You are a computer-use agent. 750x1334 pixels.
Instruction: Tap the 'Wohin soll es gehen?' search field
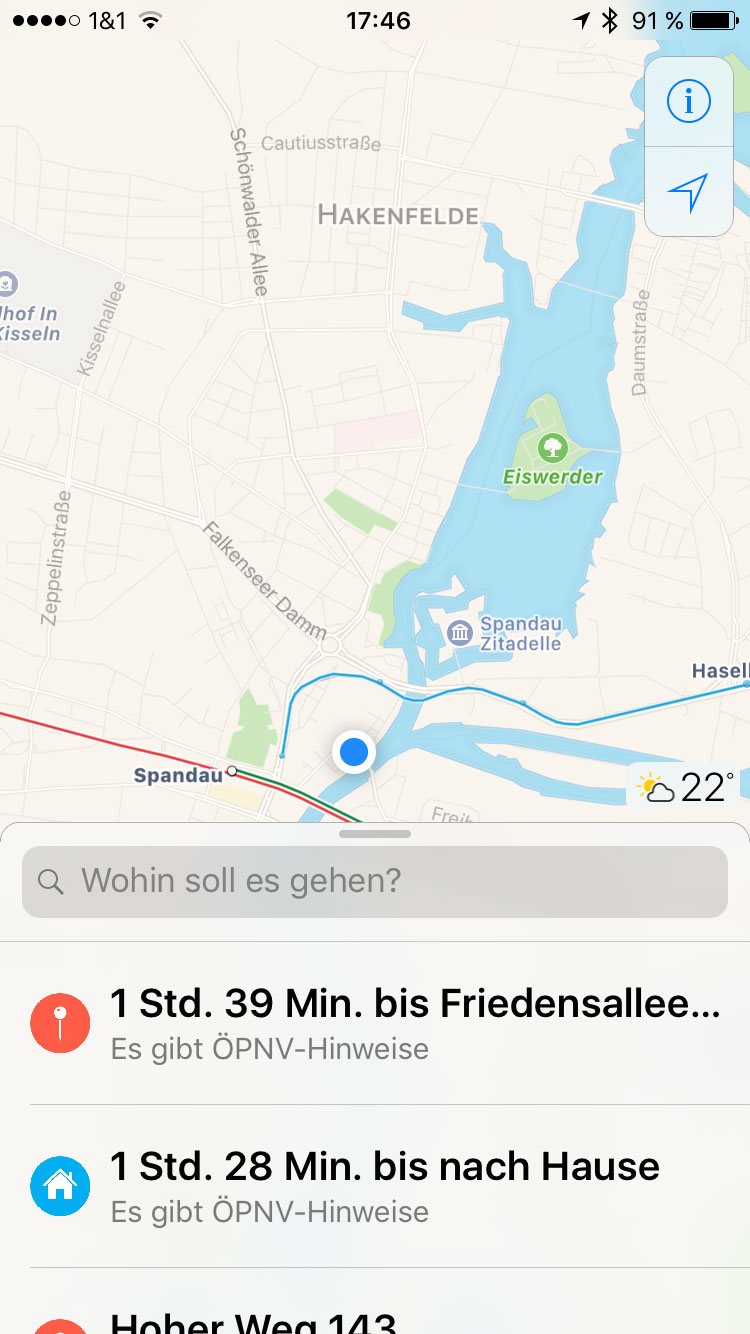pos(375,881)
